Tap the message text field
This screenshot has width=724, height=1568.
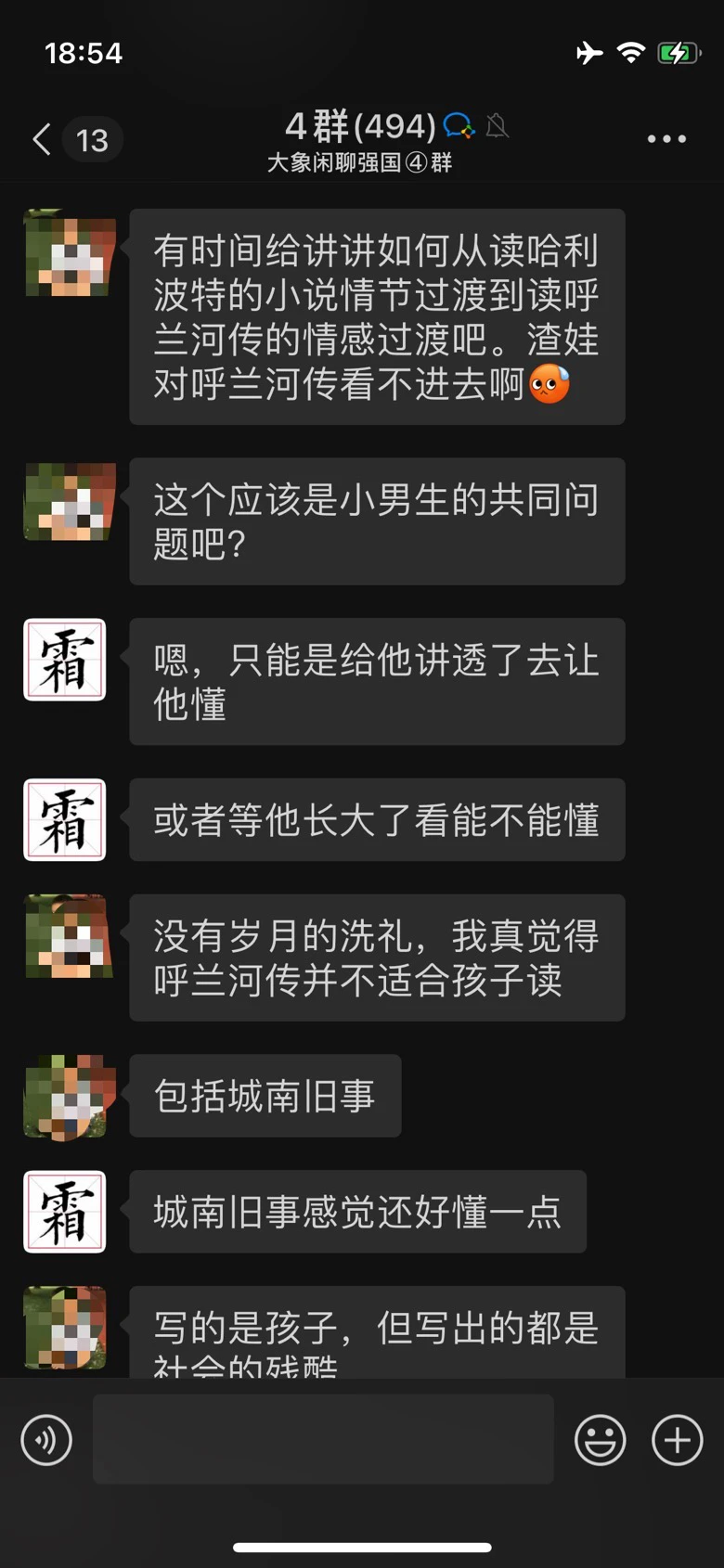click(x=323, y=1439)
